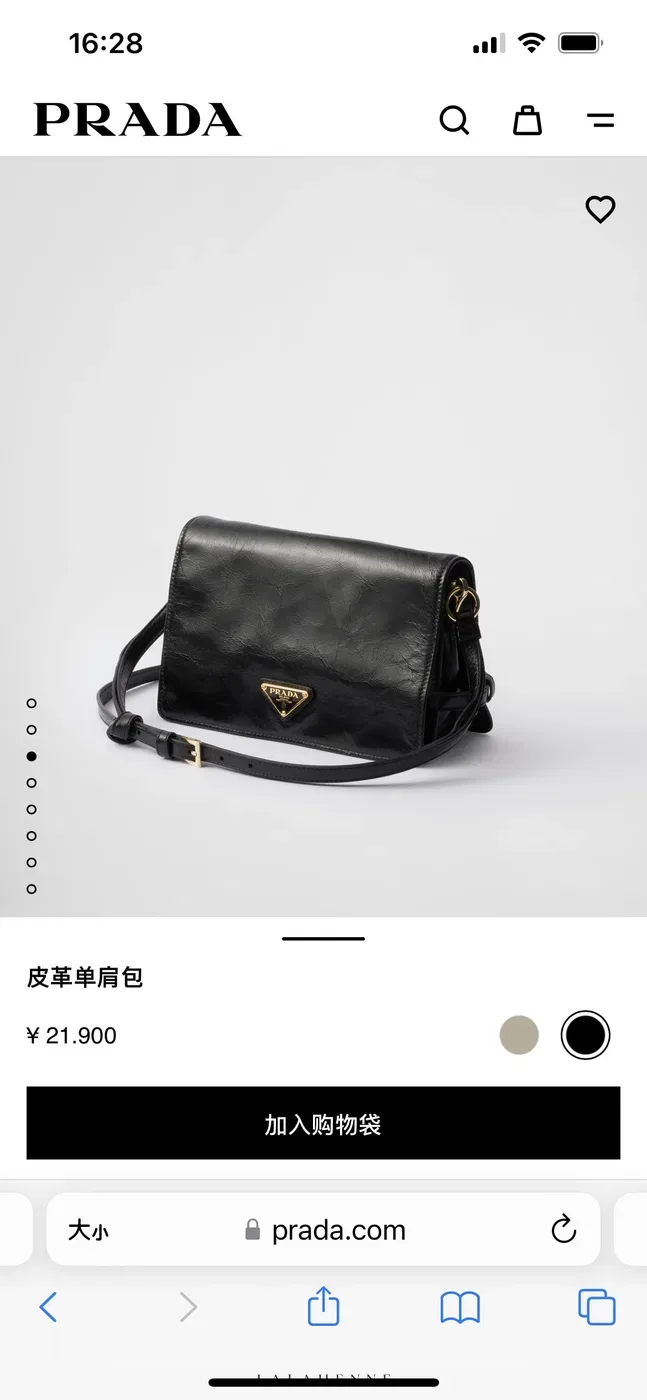Open the hamburger menu
Viewport: 647px width, 1400px height.
pos(600,120)
